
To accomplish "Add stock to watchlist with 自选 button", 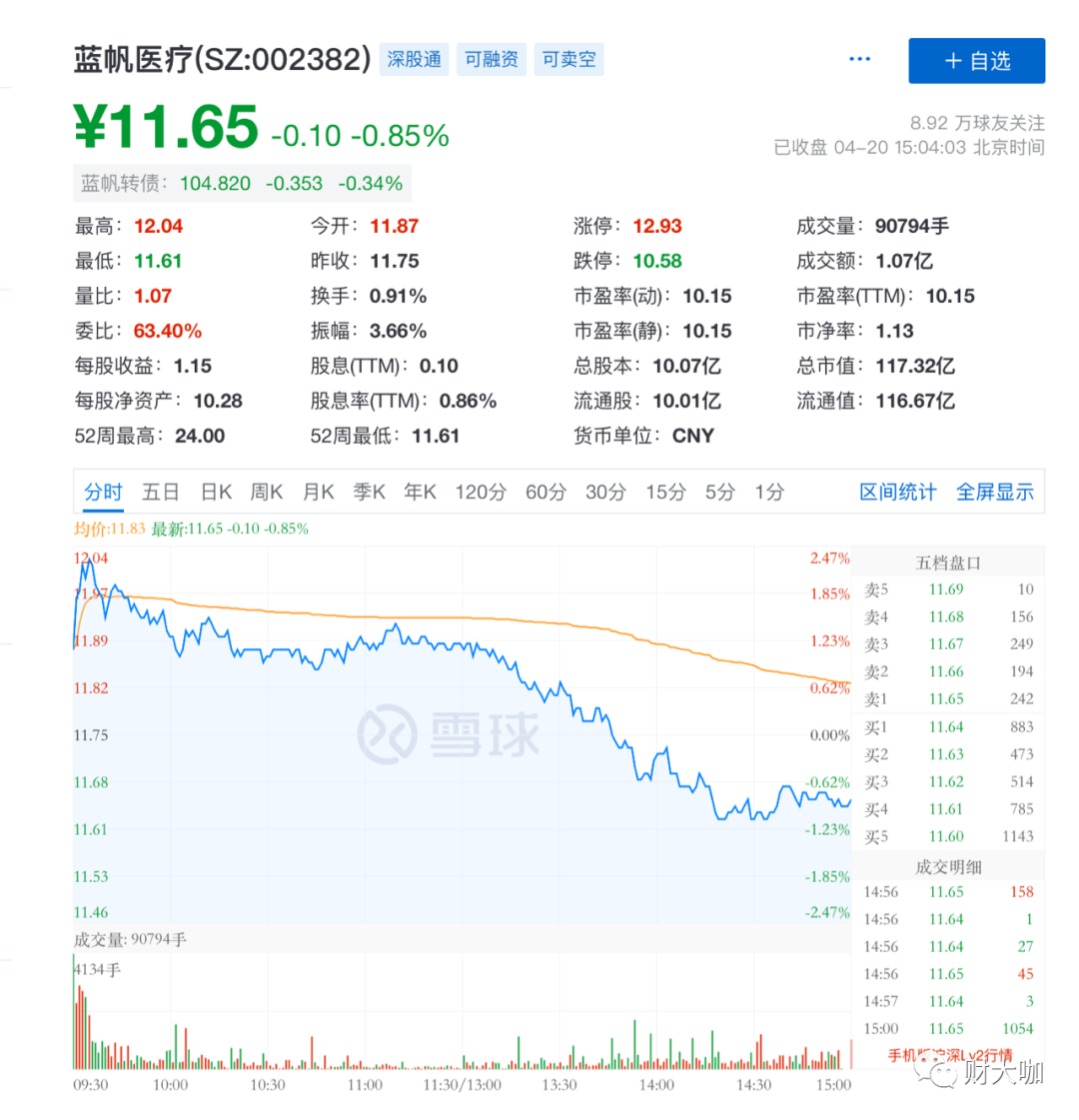I will click(x=976, y=61).
